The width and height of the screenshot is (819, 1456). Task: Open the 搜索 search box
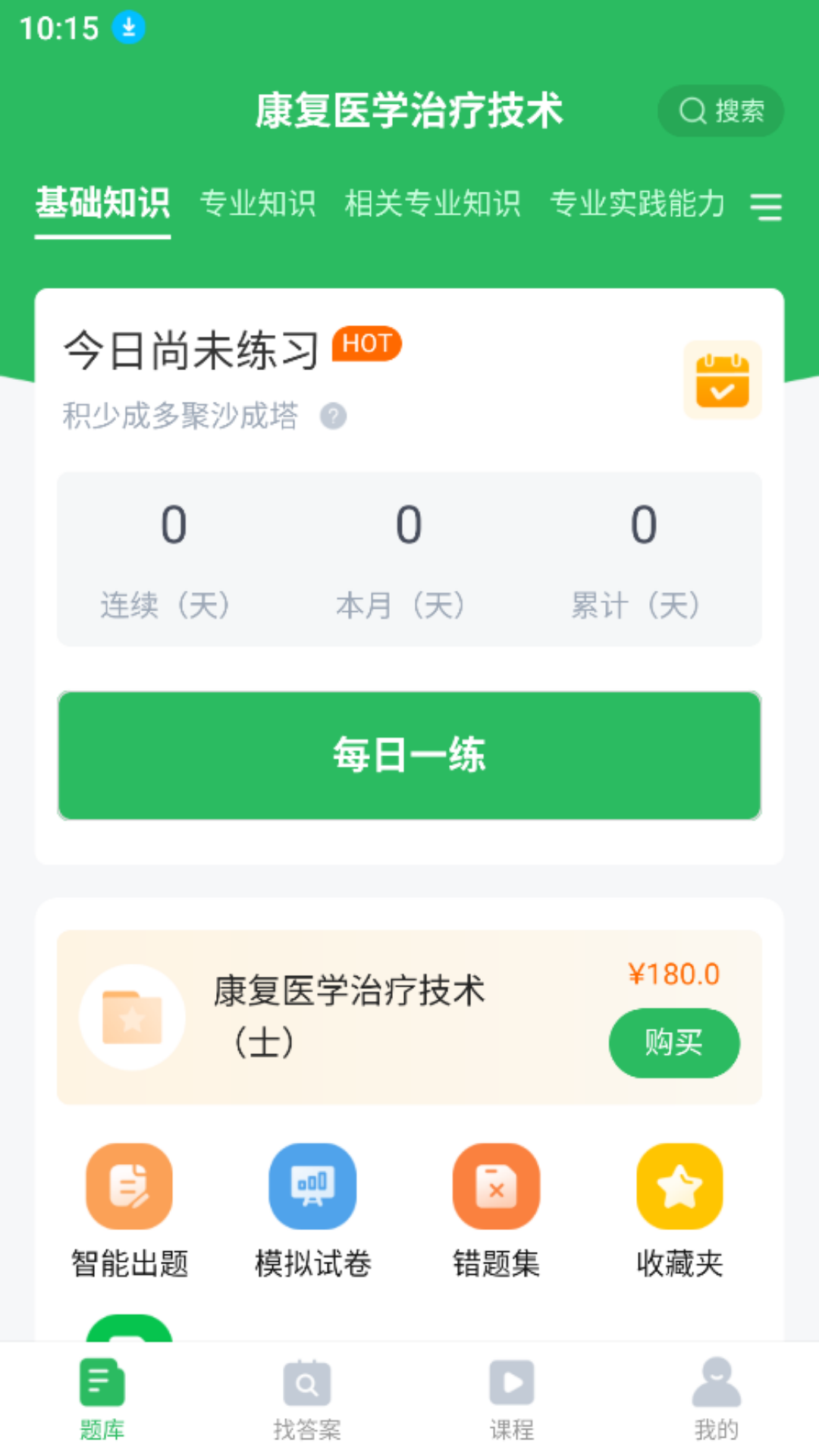click(x=720, y=111)
